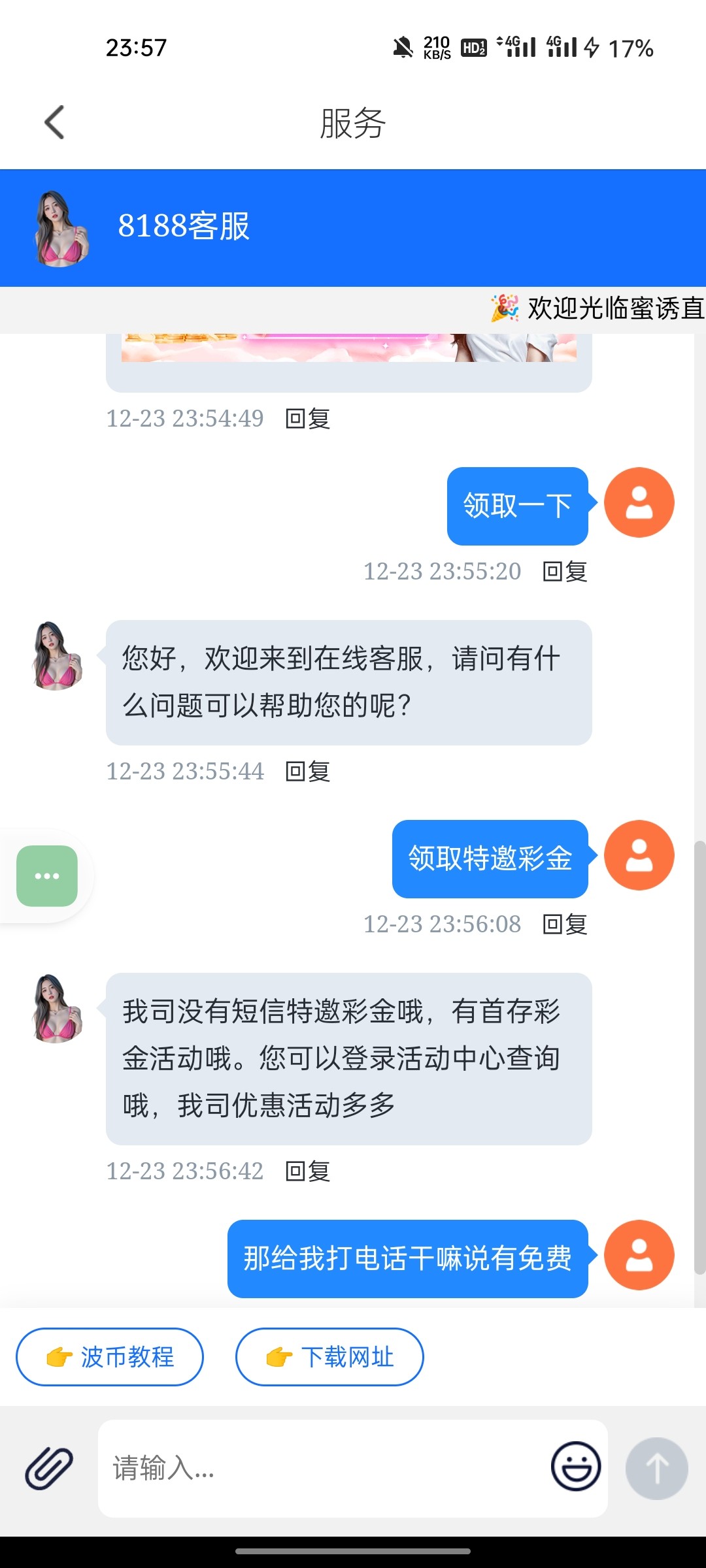
Task: Reply to the 我司没有短信特邀彩金 message
Action: click(308, 1171)
